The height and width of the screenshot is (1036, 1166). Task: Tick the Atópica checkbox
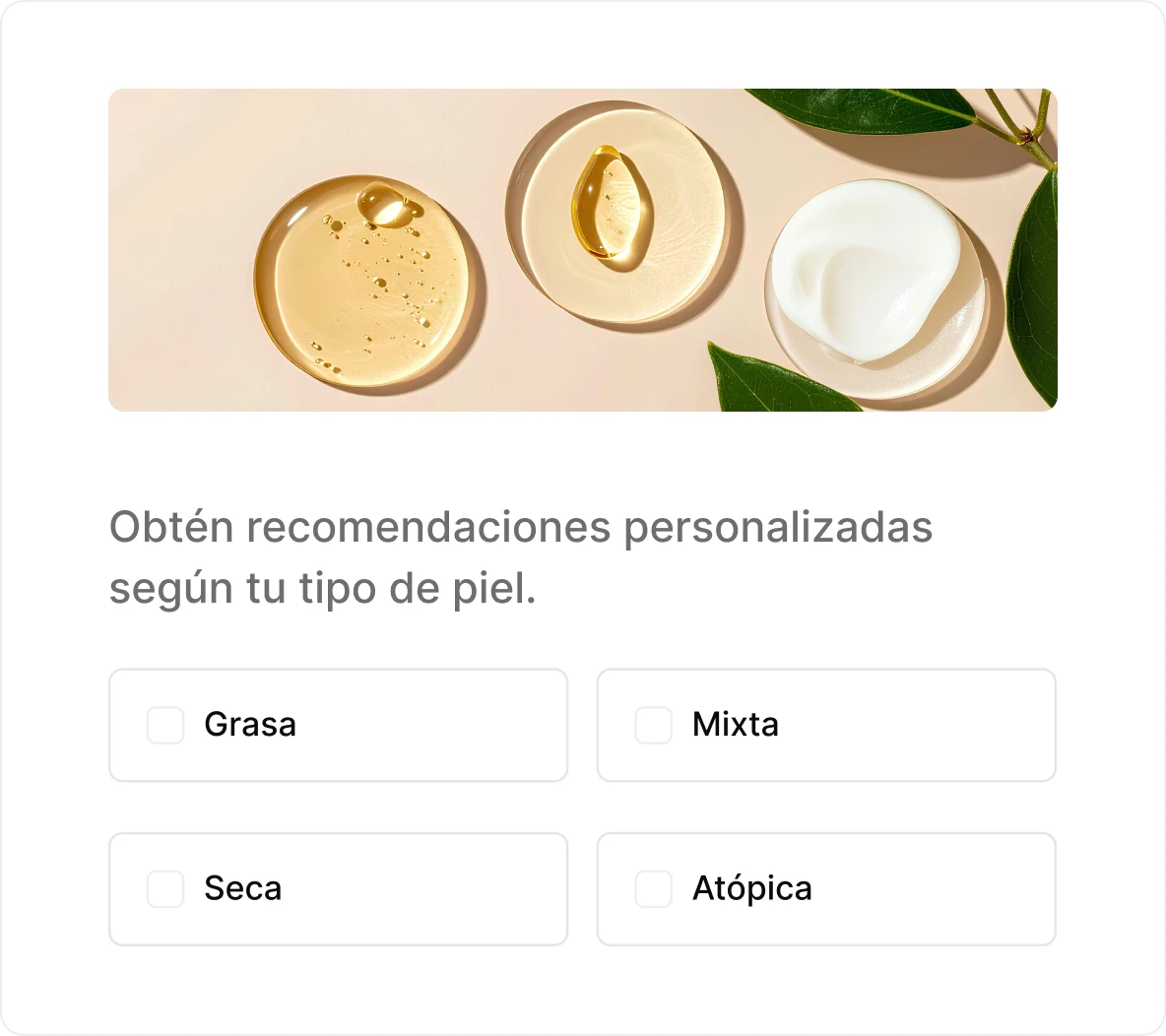tap(654, 889)
